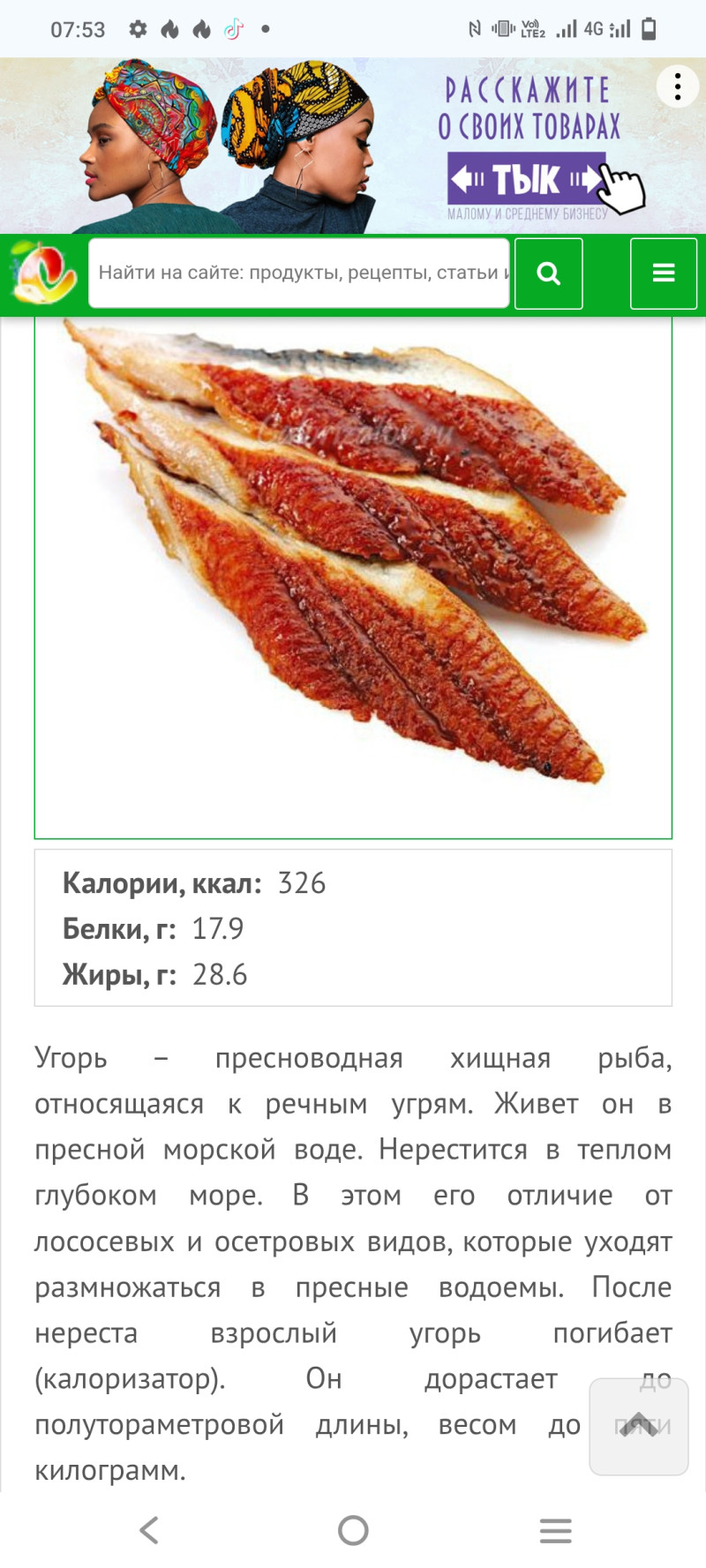Return to the home screen
706x1568 pixels.
[353, 1529]
